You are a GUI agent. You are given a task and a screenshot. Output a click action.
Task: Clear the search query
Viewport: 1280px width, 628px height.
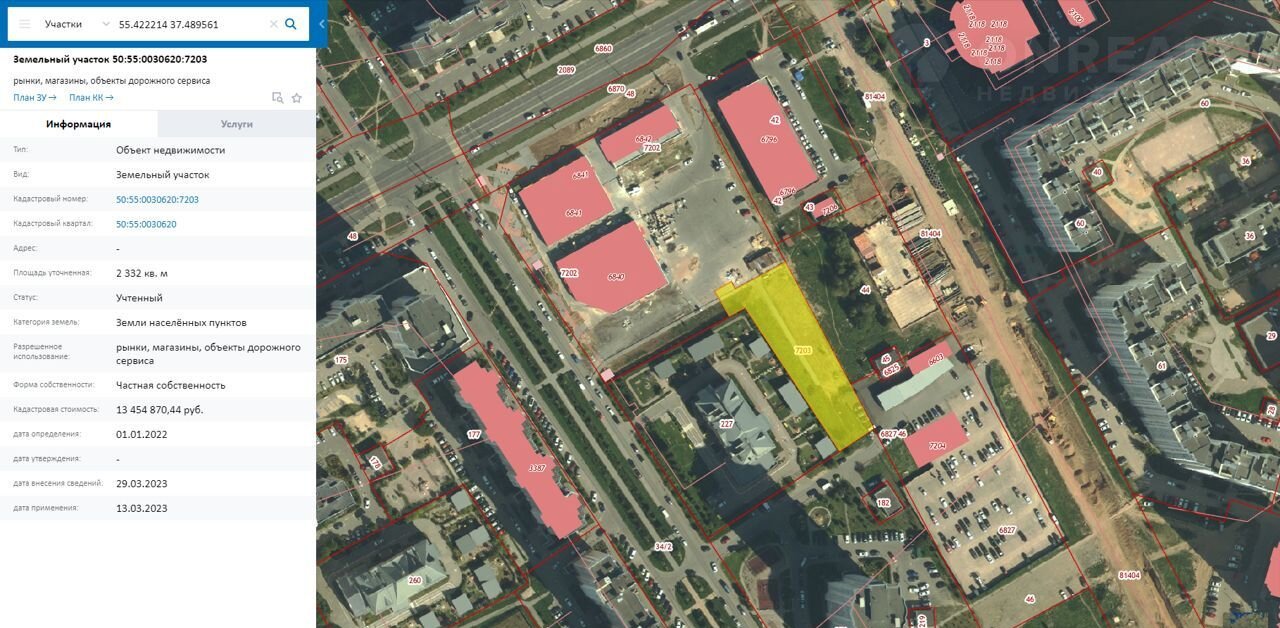[x=274, y=24]
